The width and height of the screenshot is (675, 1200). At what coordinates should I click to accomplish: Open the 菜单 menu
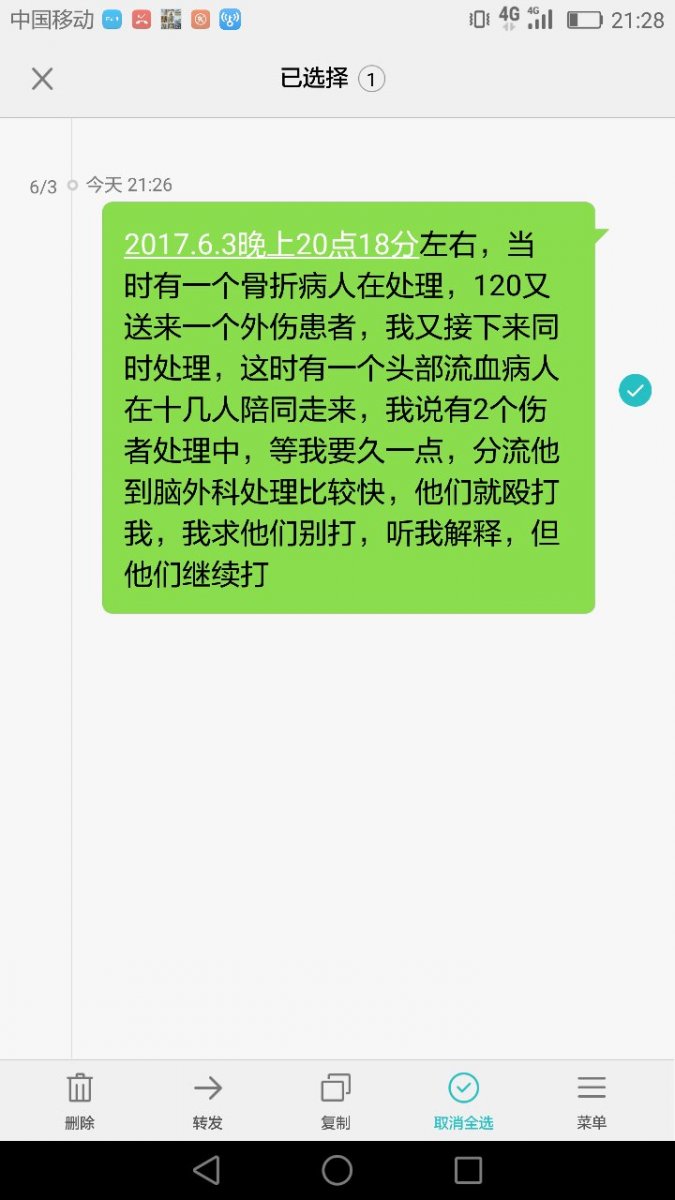coord(592,1099)
